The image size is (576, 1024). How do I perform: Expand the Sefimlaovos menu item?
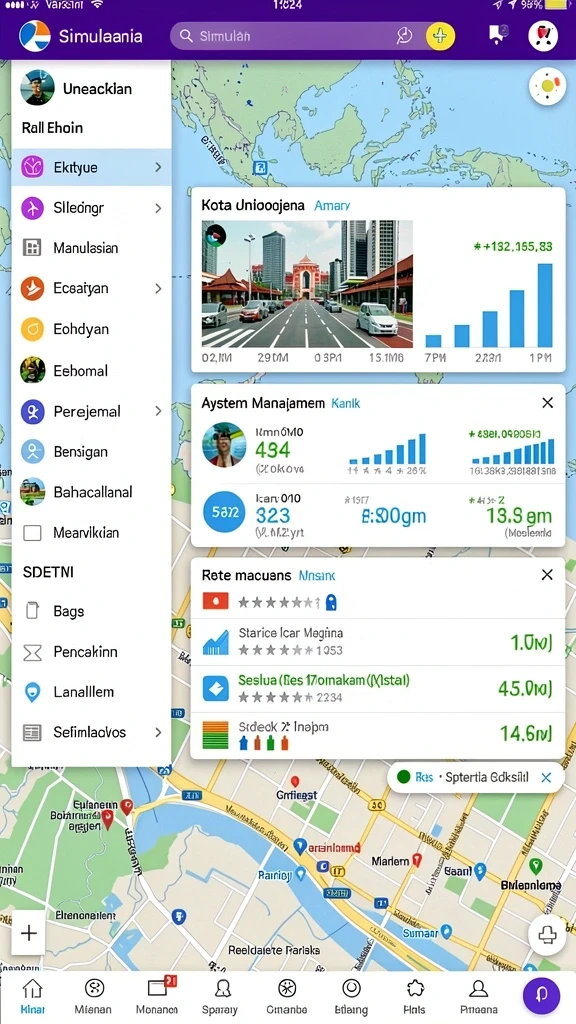91,732
